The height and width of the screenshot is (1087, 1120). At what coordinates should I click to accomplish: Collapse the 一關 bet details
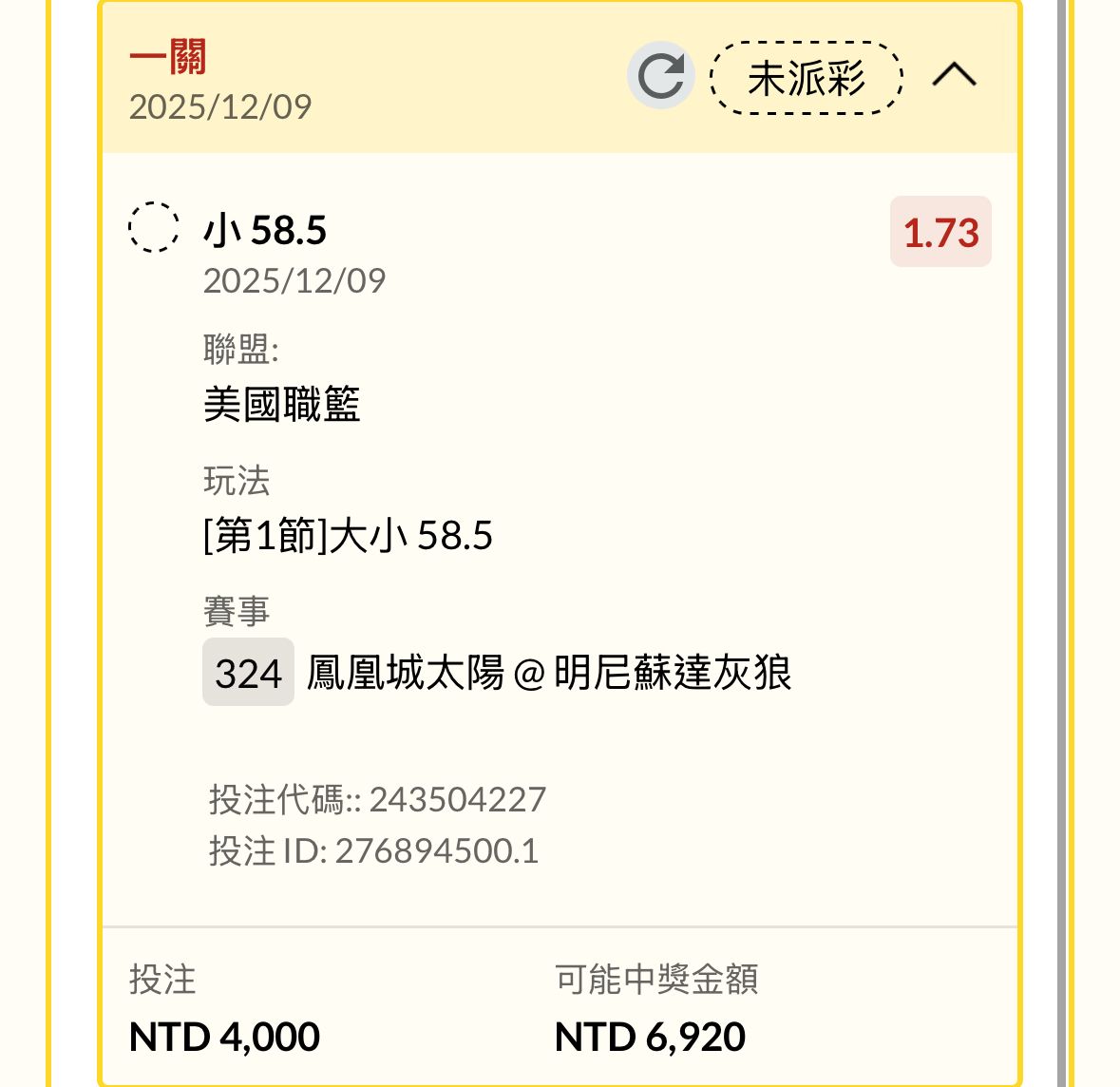[x=954, y=75]
